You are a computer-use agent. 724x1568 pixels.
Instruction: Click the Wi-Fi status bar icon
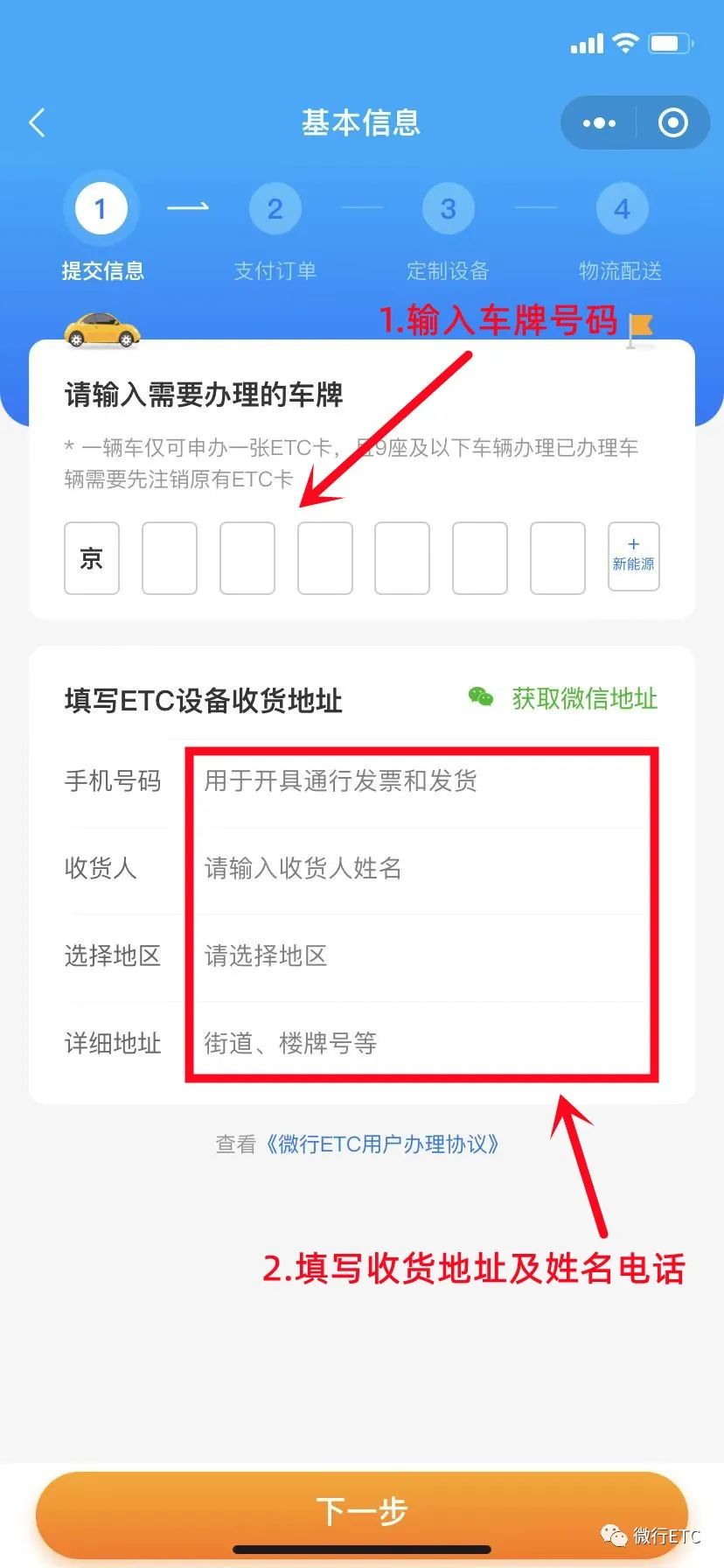(623, 42)
